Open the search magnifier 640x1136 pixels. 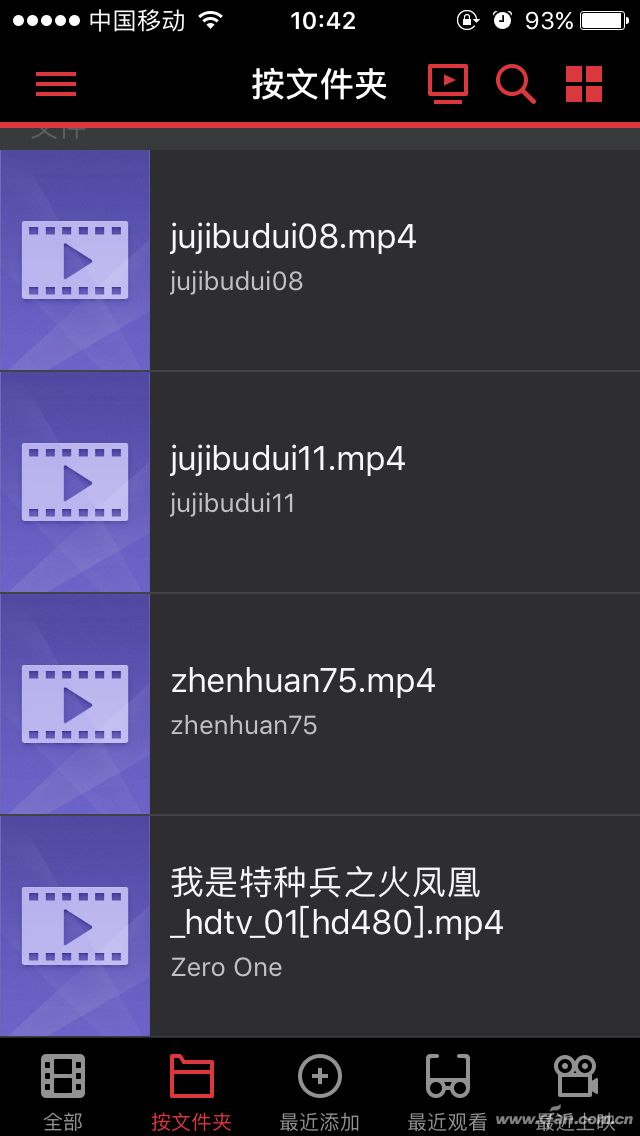515,85
